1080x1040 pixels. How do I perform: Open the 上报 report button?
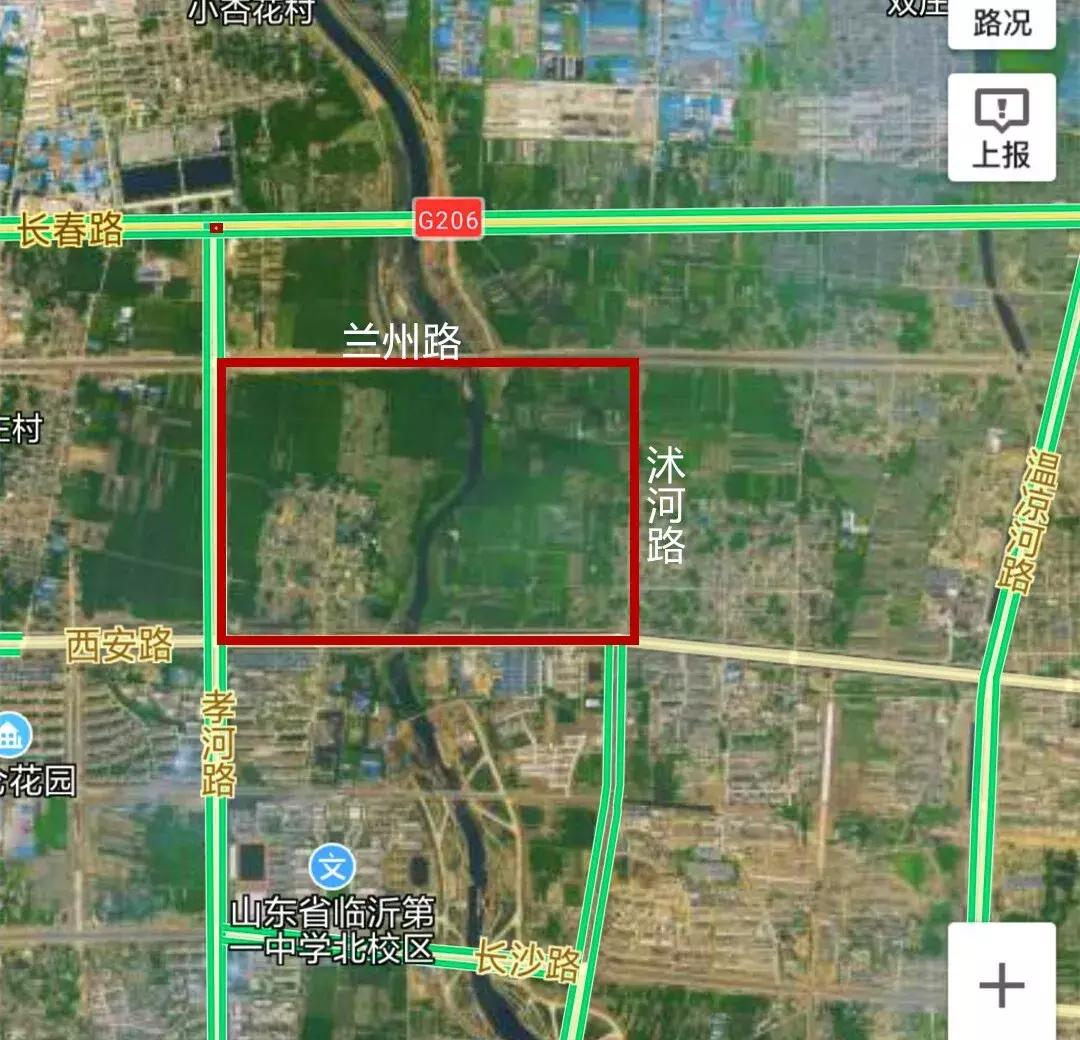1001,128
